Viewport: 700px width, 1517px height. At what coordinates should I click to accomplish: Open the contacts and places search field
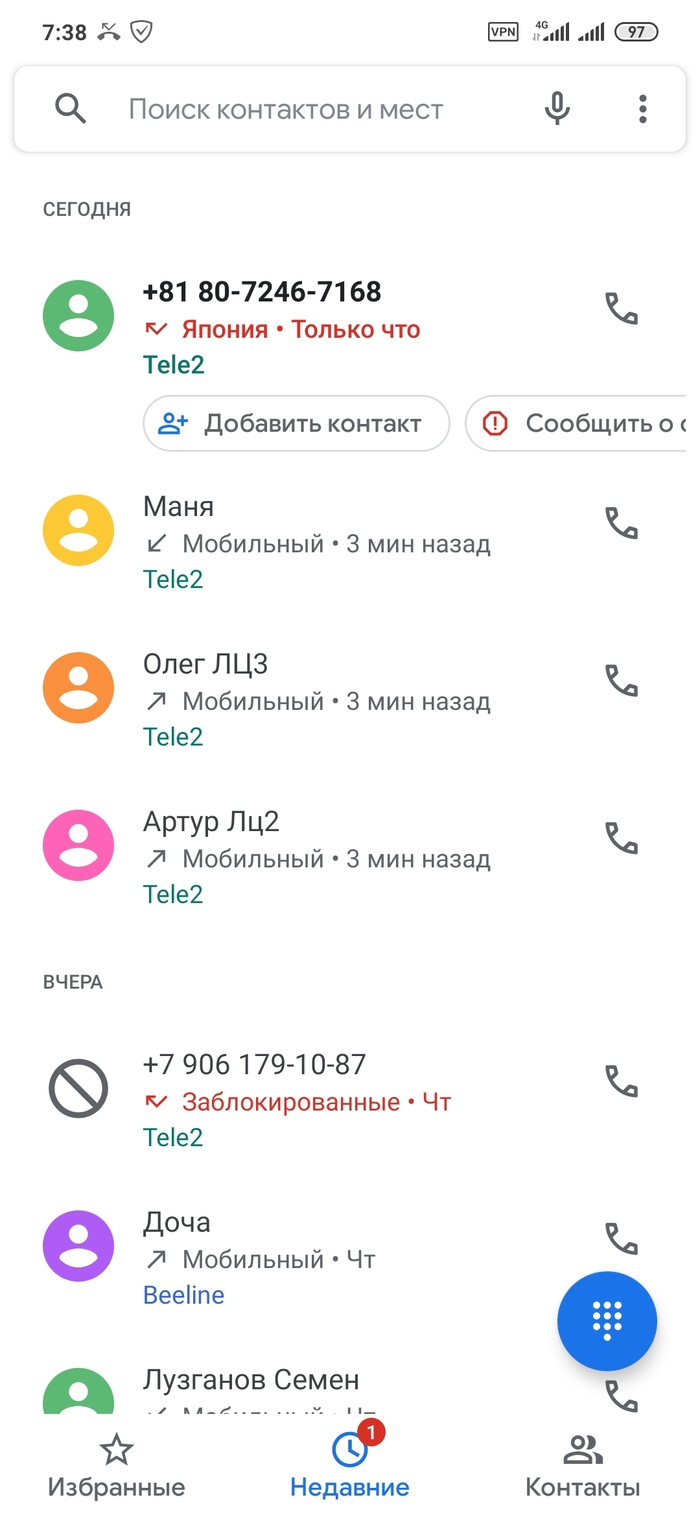tap(285, 110)
